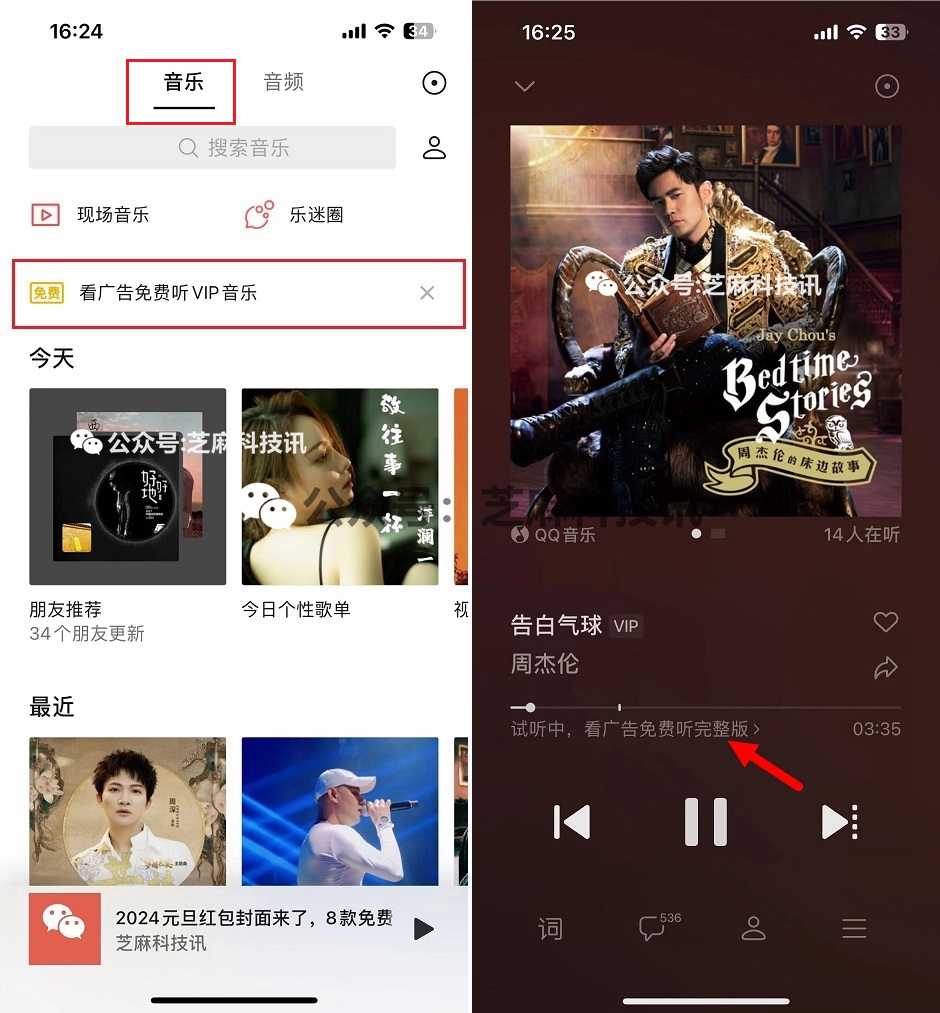The width and height of the screenshot is (940, 1013).
Task: Skip to the next track
Action: 839,822
